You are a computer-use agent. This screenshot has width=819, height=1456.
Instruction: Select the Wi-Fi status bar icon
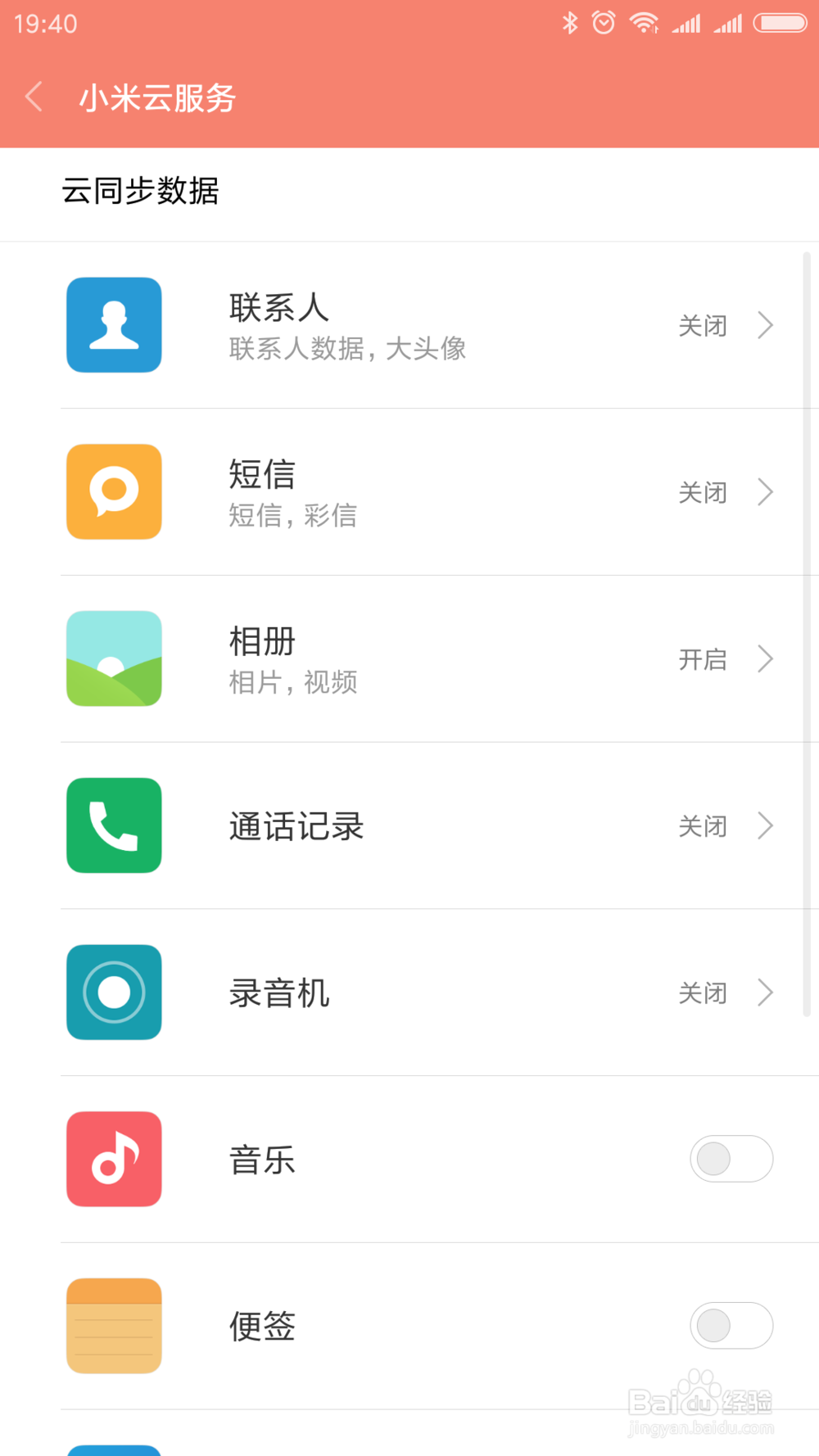coord(645,23)
